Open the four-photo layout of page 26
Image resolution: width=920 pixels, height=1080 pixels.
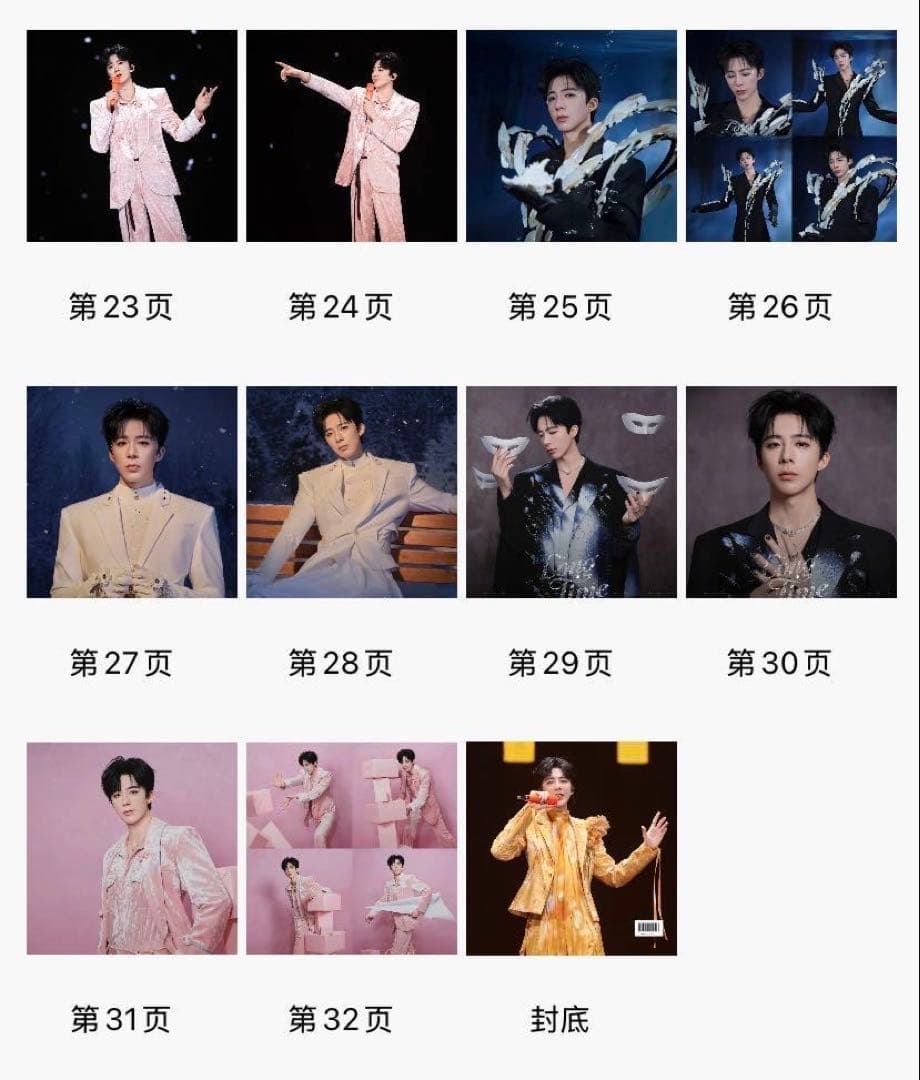(x=791, y=136)
